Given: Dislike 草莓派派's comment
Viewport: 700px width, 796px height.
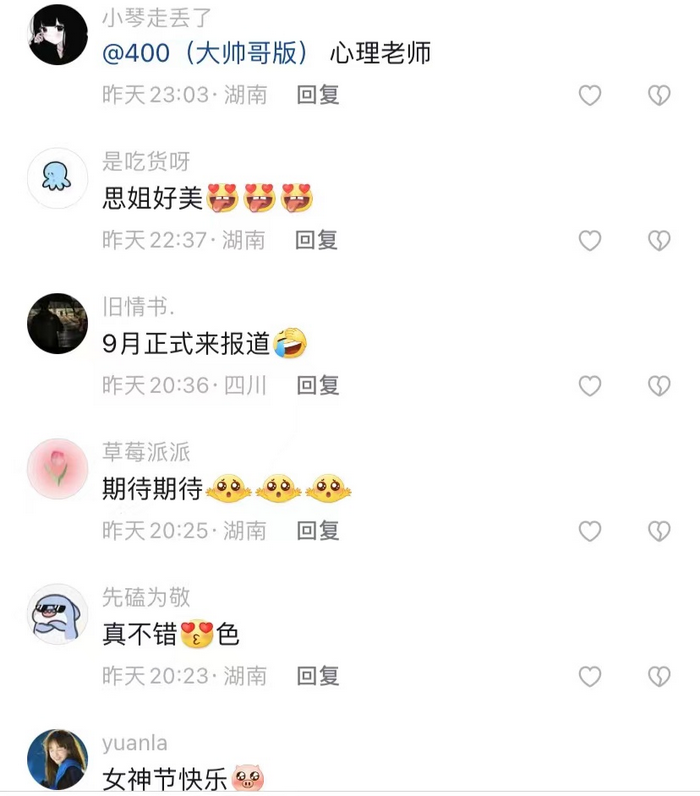Looking at the screenshot, I should click(x=658, y=531).
